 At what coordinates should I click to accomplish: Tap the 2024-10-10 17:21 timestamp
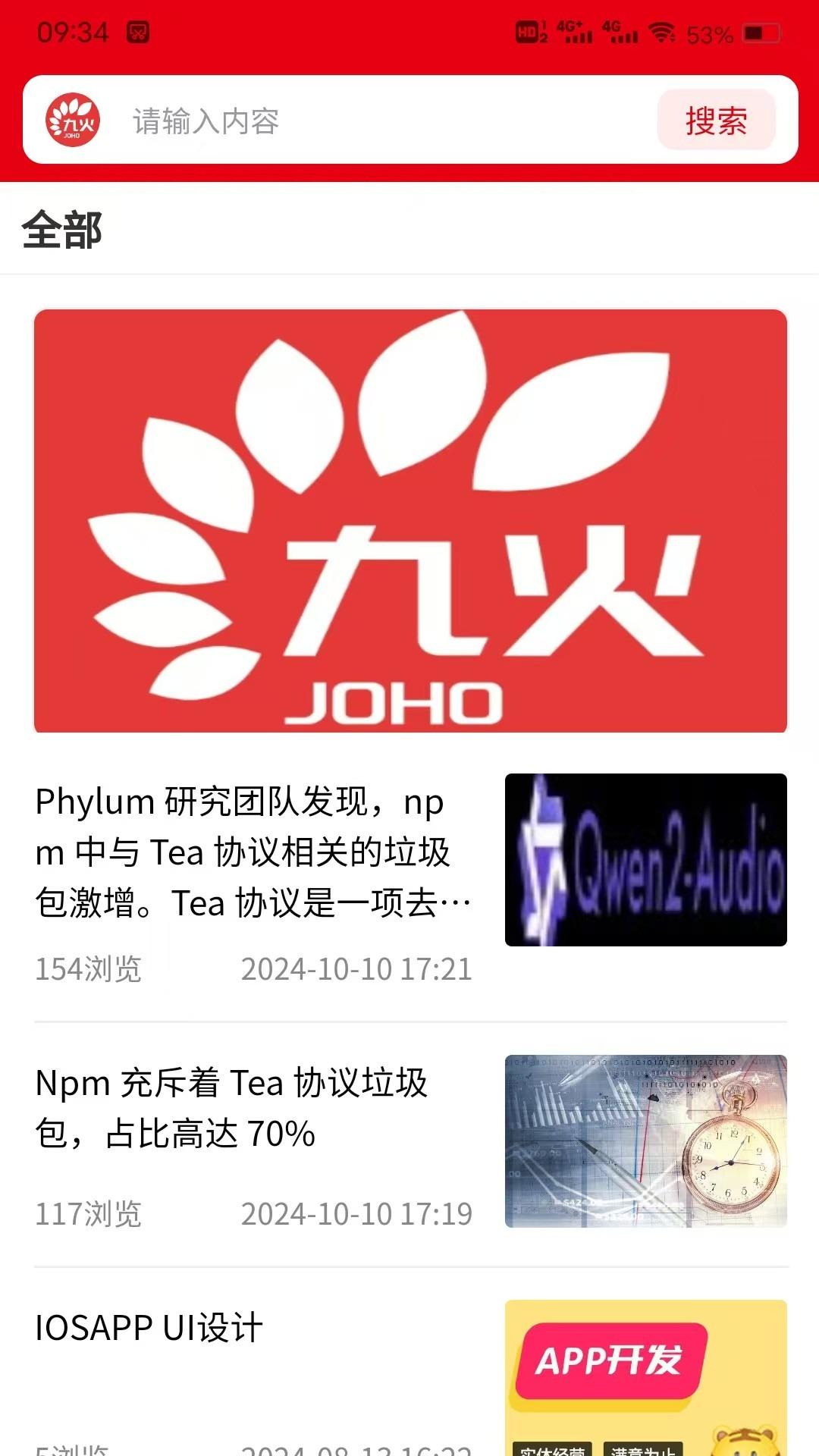pyautogui.click(x=356, y=968)
